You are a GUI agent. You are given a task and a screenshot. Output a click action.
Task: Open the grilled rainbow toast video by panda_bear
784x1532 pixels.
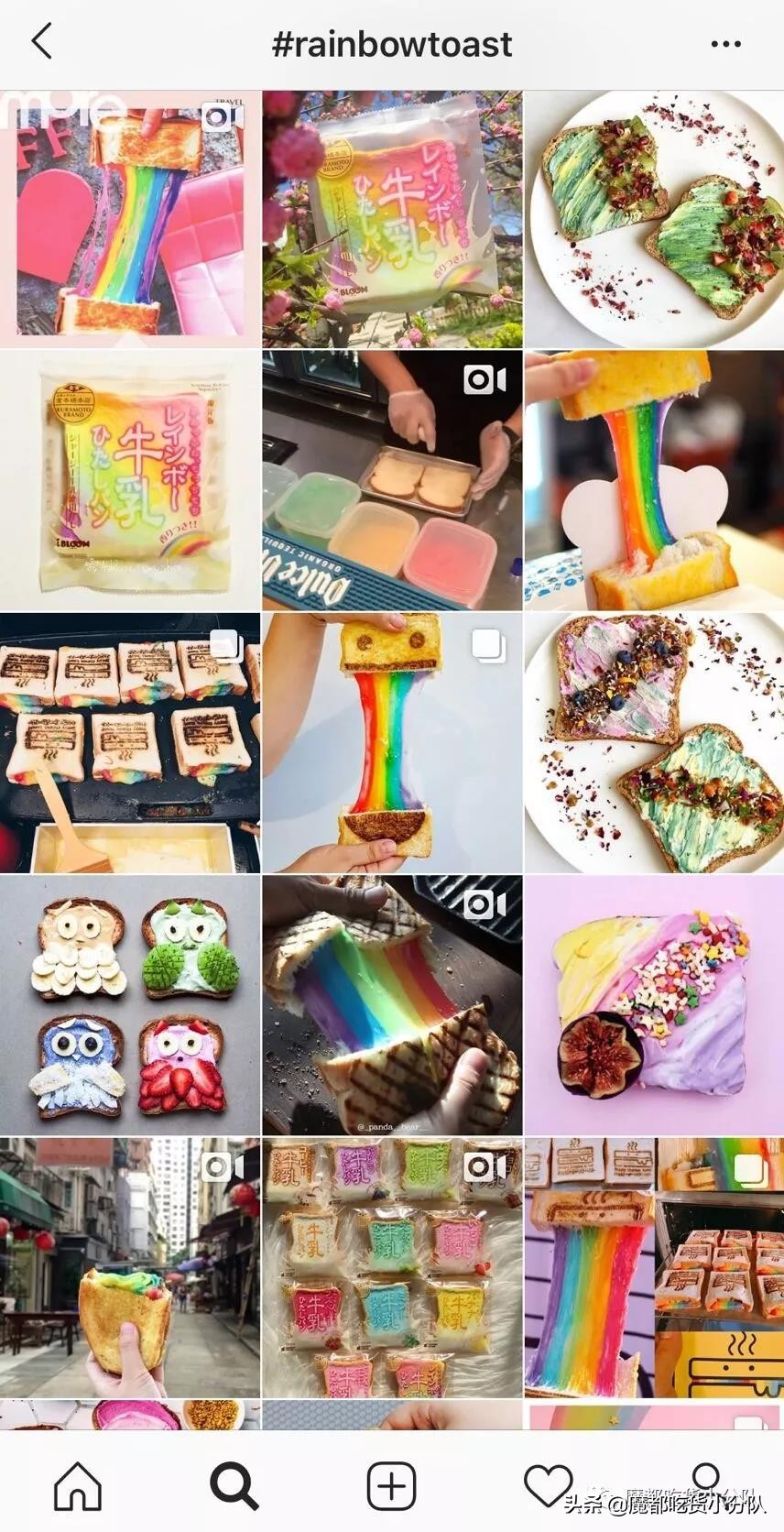coord(392,1005)
